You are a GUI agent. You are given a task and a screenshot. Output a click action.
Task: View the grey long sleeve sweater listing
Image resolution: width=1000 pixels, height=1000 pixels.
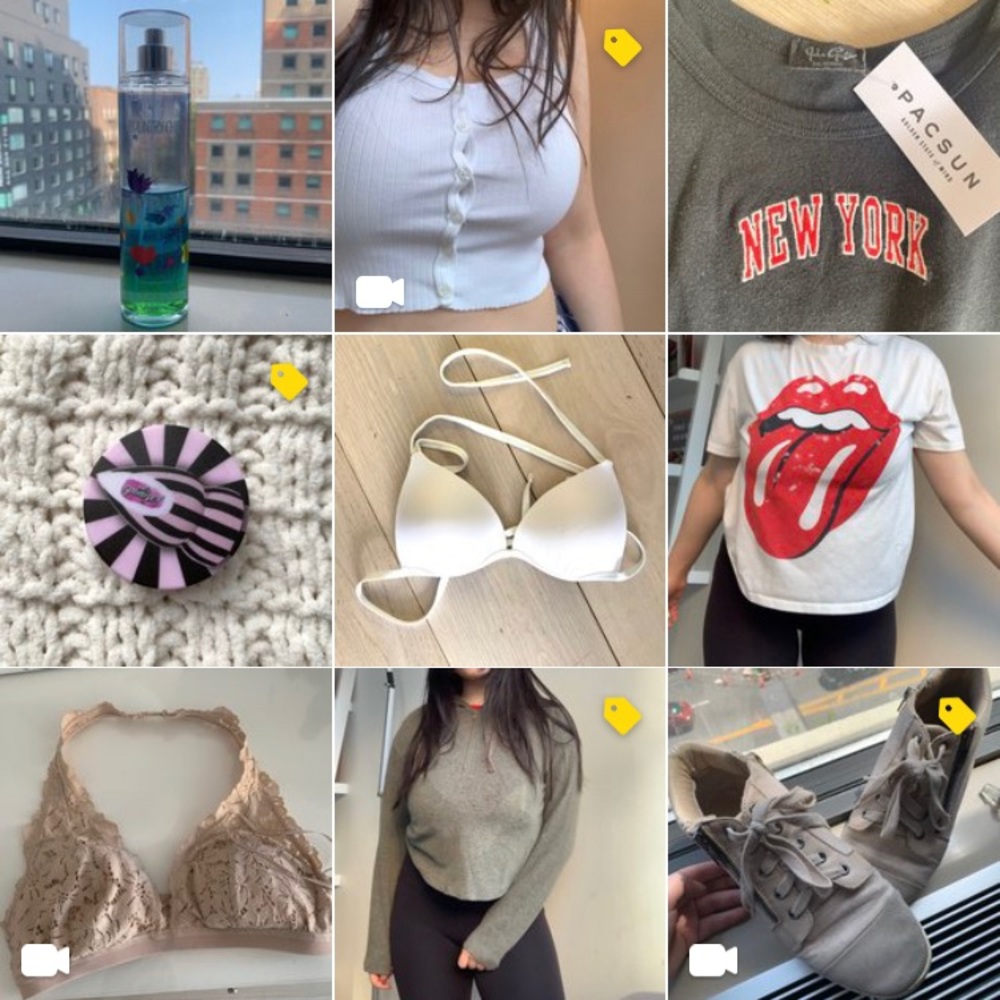[498, 835]
